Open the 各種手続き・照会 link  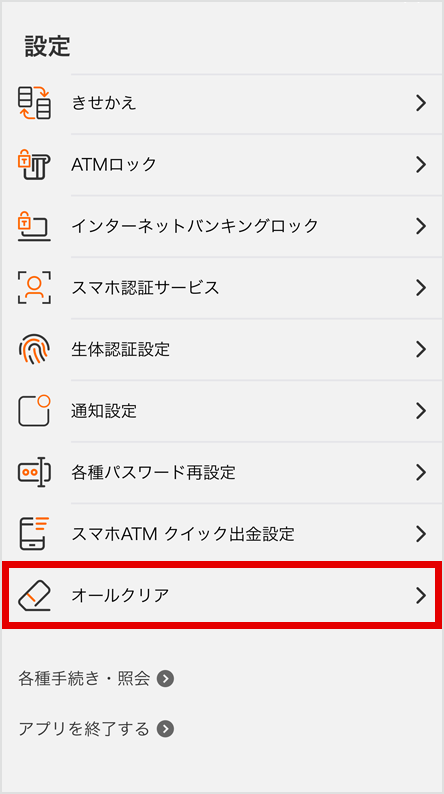tap(96, 679)
